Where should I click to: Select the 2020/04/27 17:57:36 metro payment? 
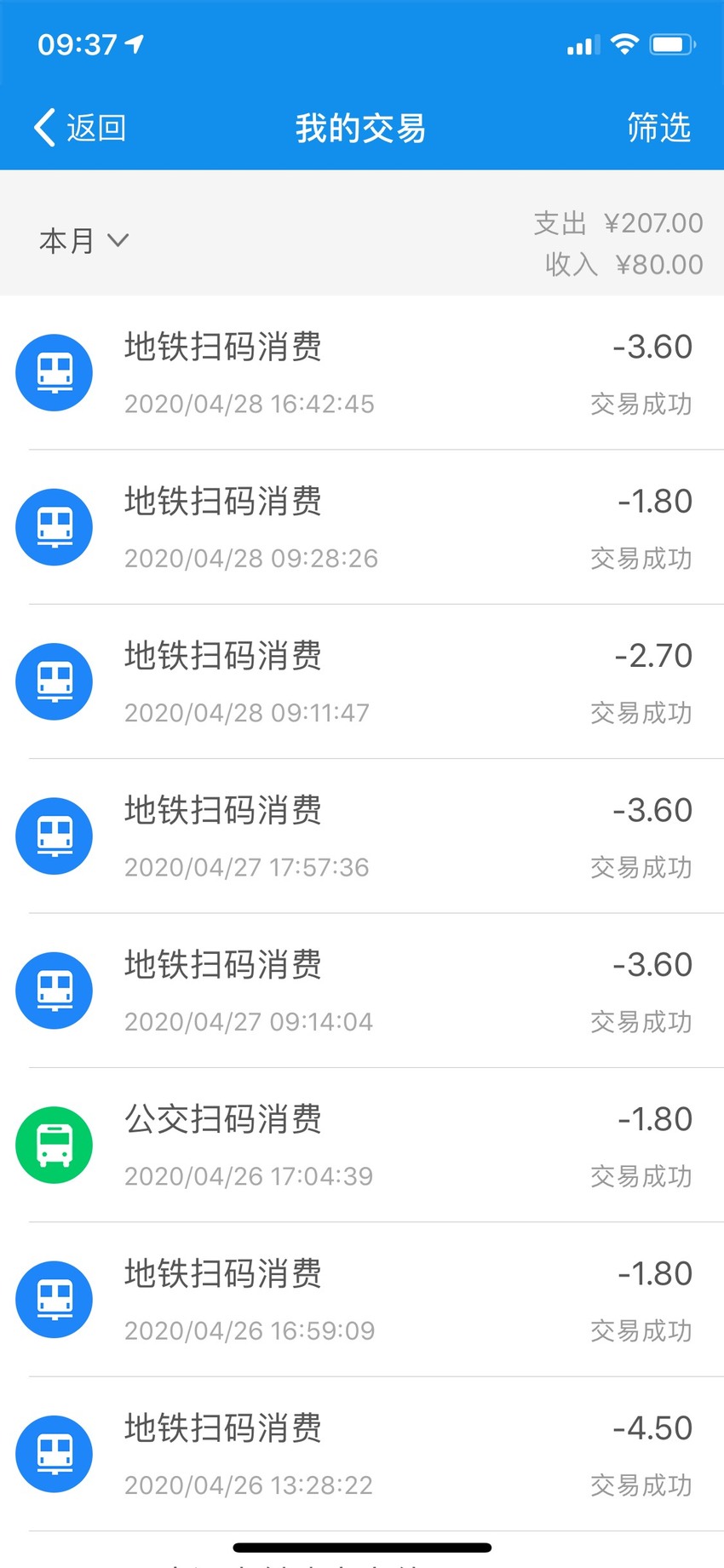tap(362, 836)
